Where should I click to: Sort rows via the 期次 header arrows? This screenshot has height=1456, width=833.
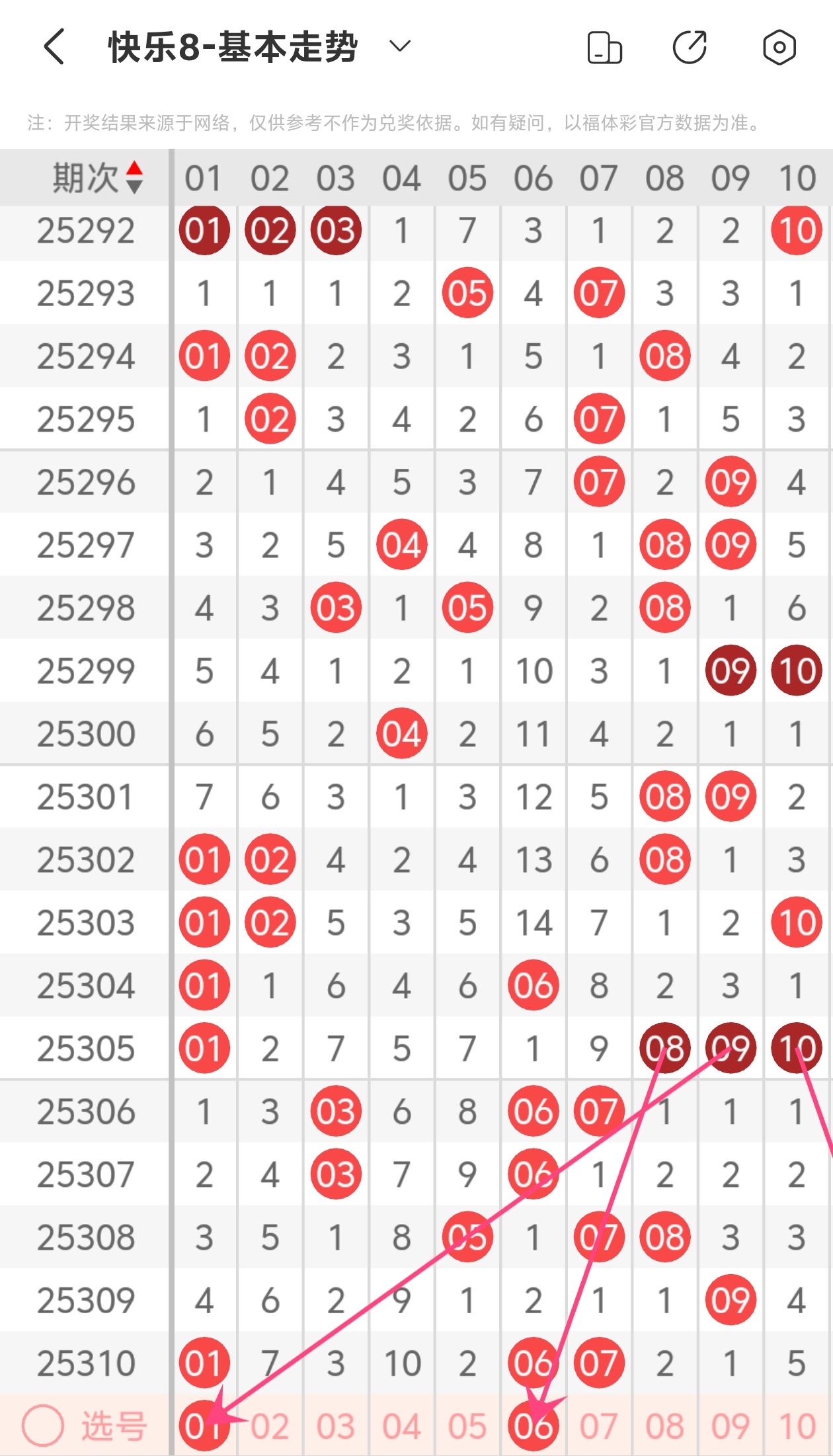(135, 177)
